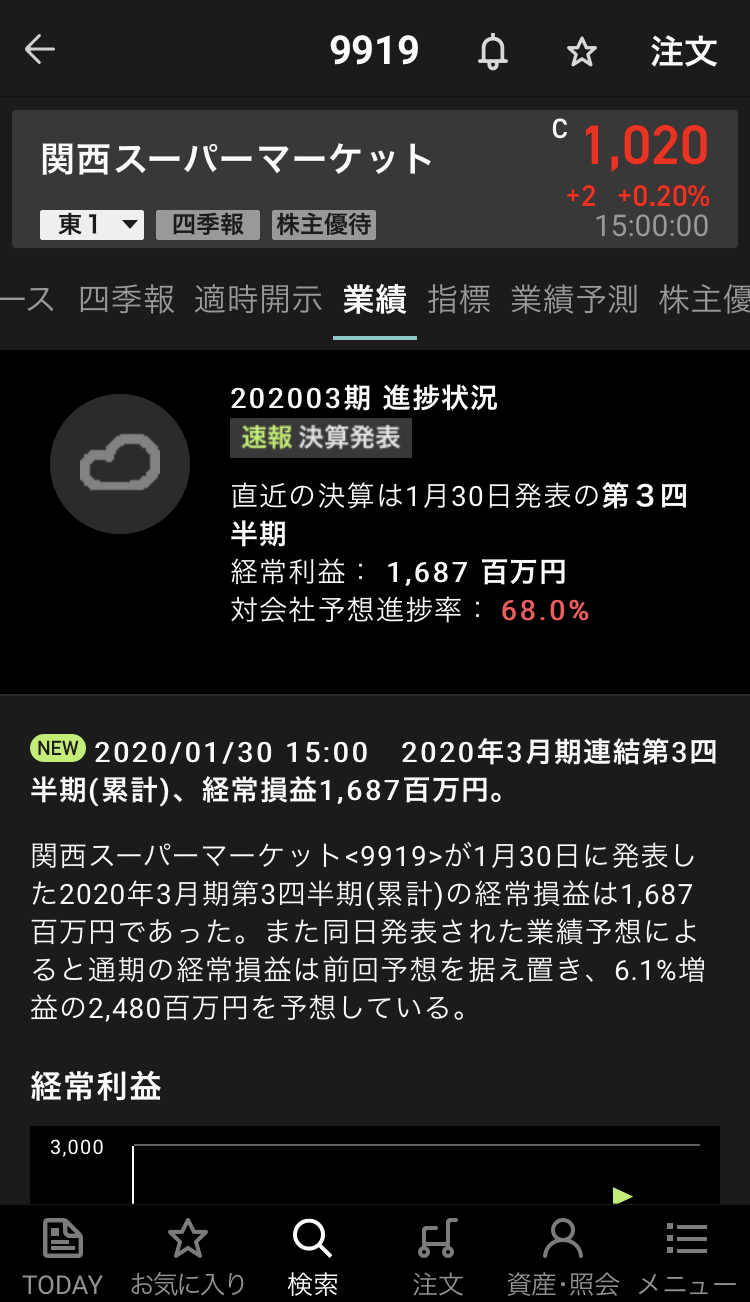Image resolution: width=750 pixels, height=1302 pixels.
Task: Go to お気に入り in the bottom navigation
Action: point(188,1256)
